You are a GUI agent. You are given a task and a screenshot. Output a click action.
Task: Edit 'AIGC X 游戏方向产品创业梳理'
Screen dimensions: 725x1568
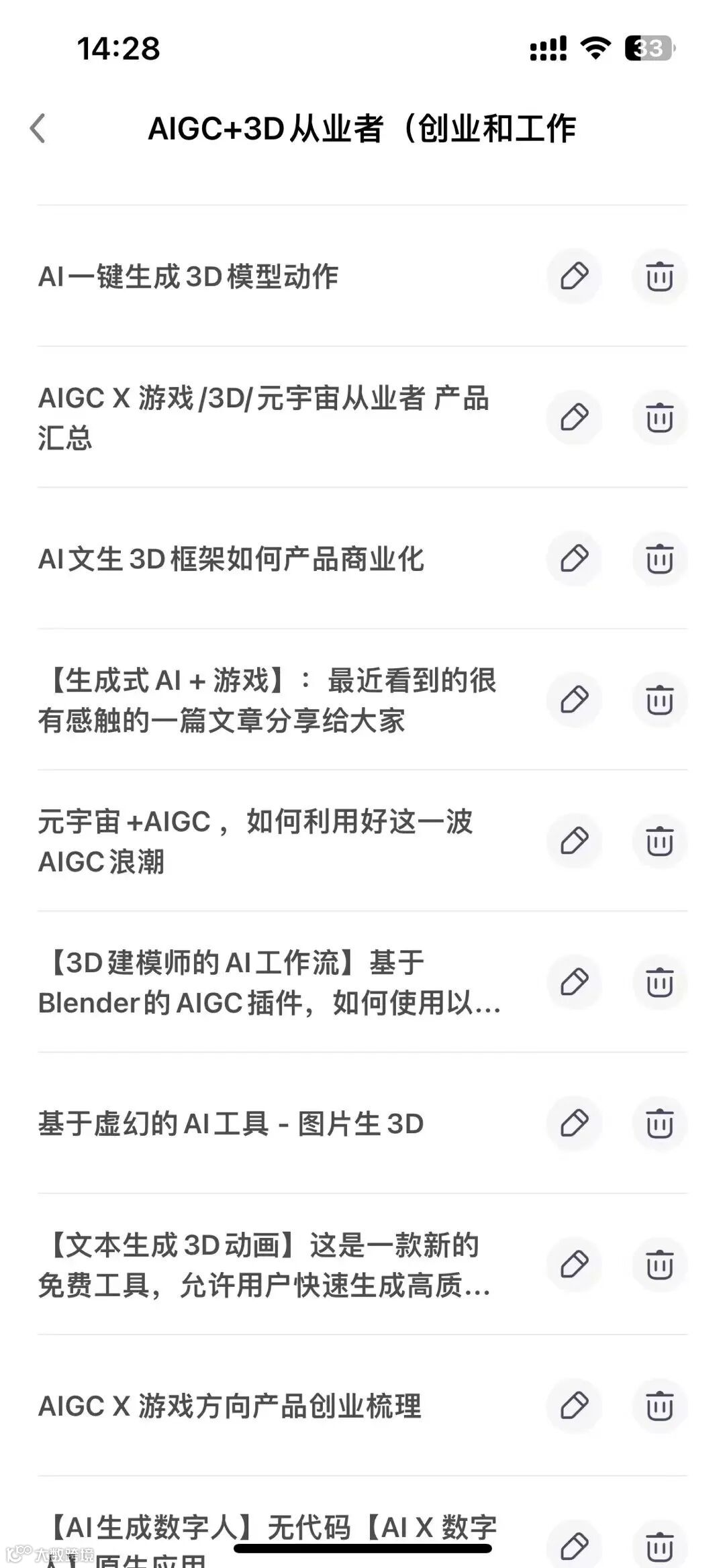pyautogui.click(x=574, y=1406)
